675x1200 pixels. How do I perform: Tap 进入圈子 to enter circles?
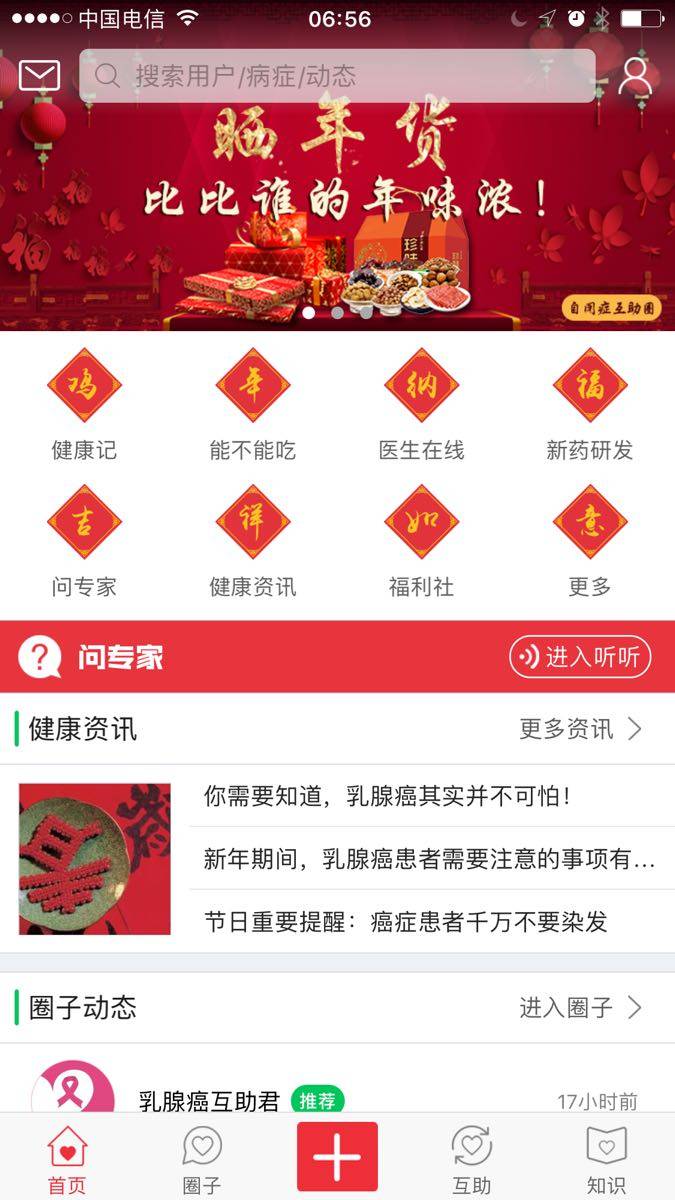pos(580,1007)
